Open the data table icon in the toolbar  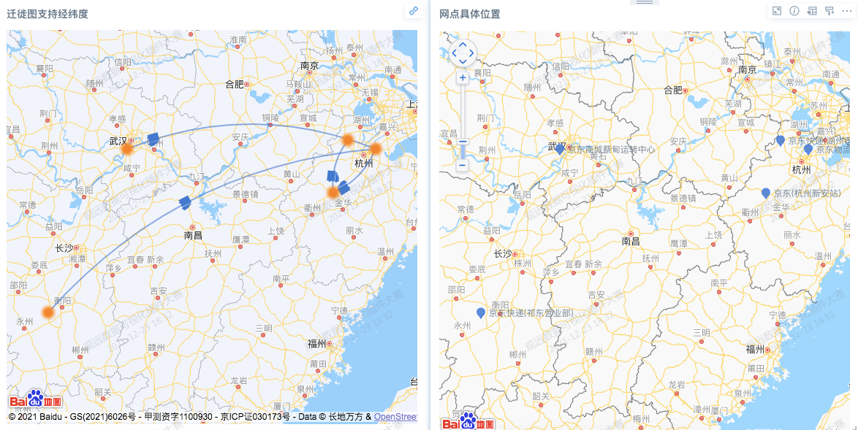(x=812, y=11)
